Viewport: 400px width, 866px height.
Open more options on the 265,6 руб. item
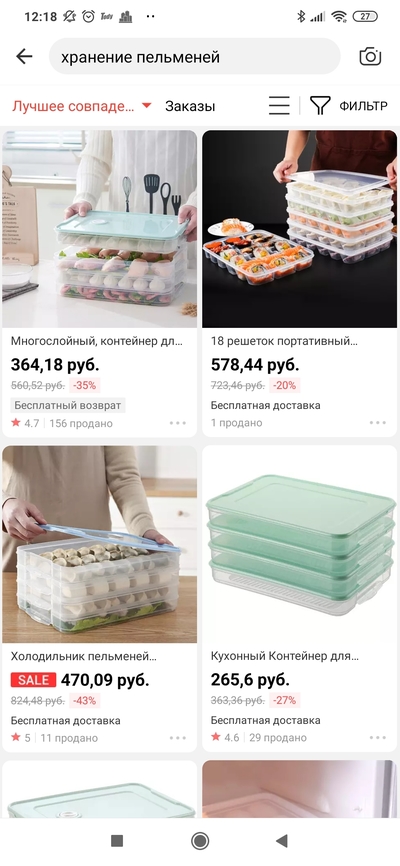pyautogui.click(x=378, y=738)
